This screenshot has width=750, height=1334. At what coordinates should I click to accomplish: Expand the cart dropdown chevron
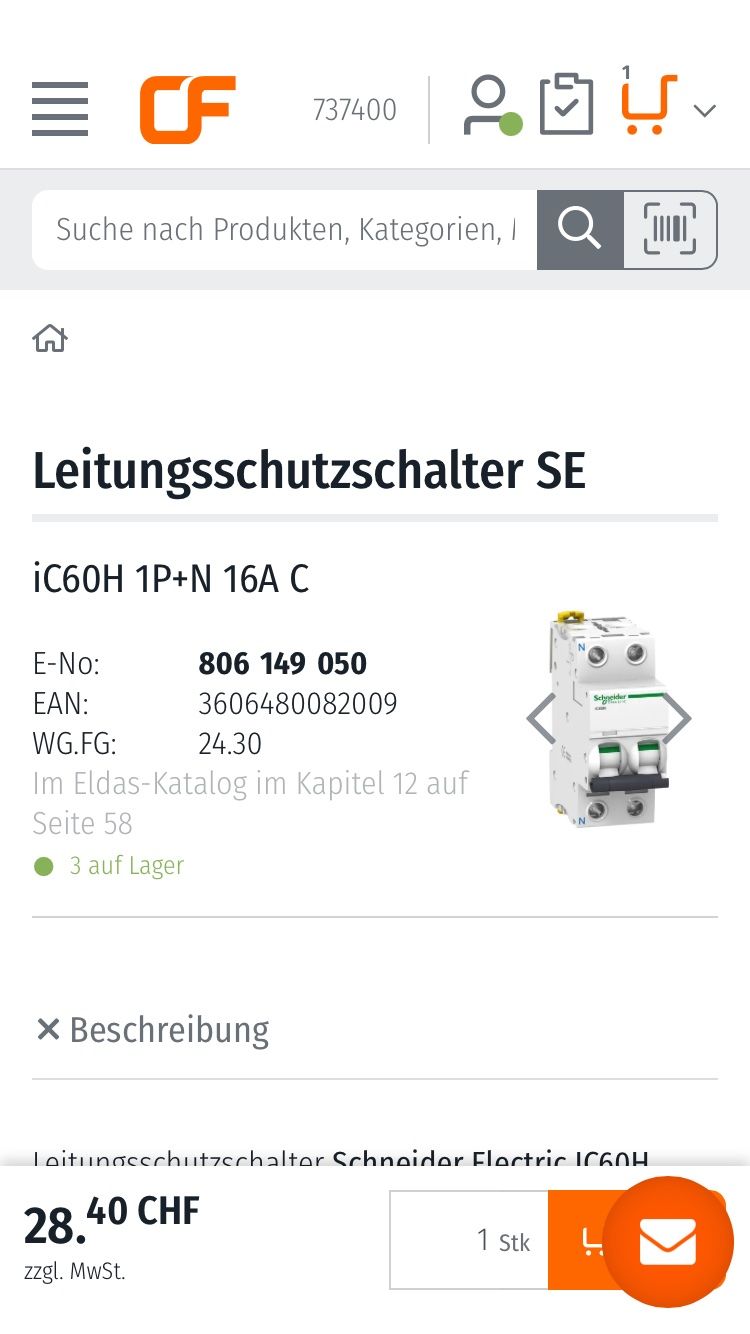pyautogui.click(x=705, y=111)
